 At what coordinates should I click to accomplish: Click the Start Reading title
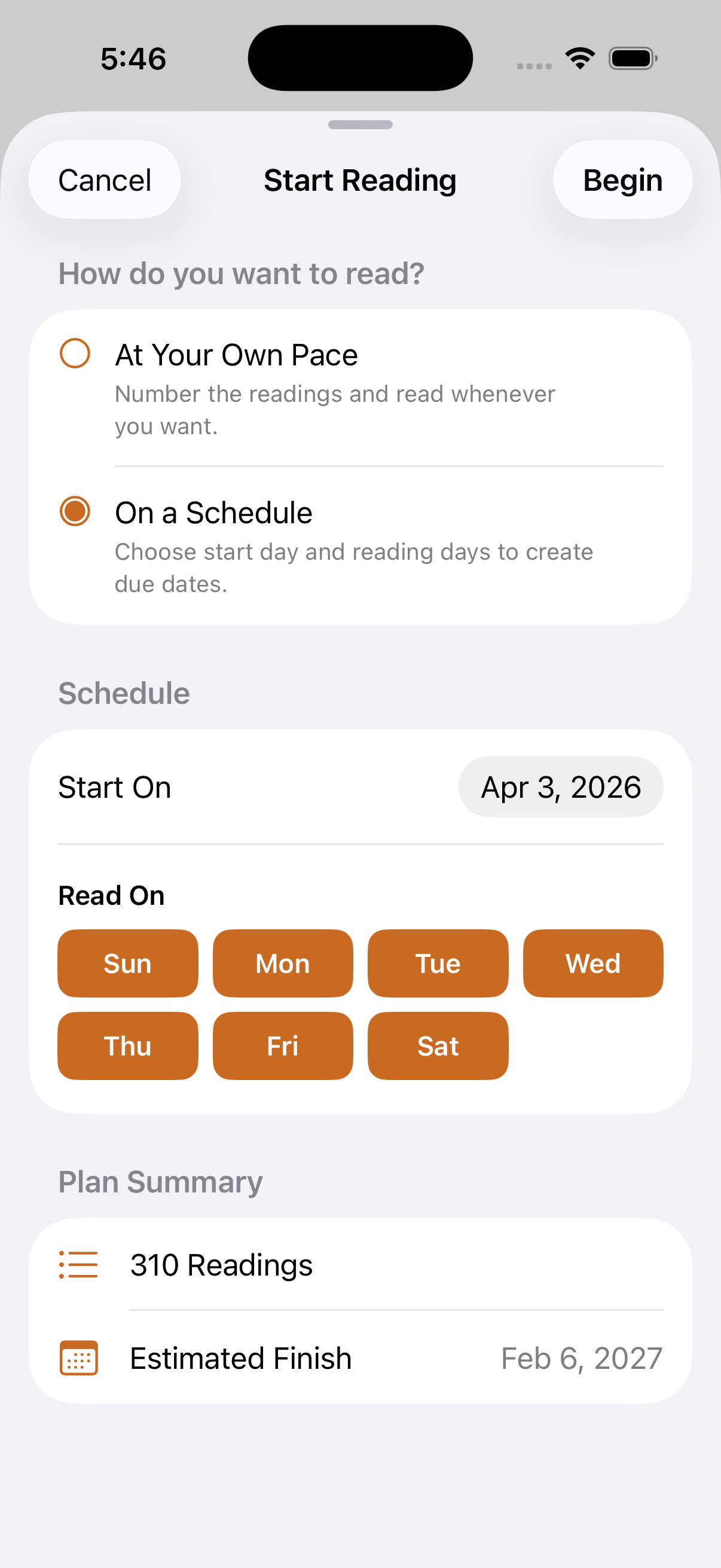point(359,180)
